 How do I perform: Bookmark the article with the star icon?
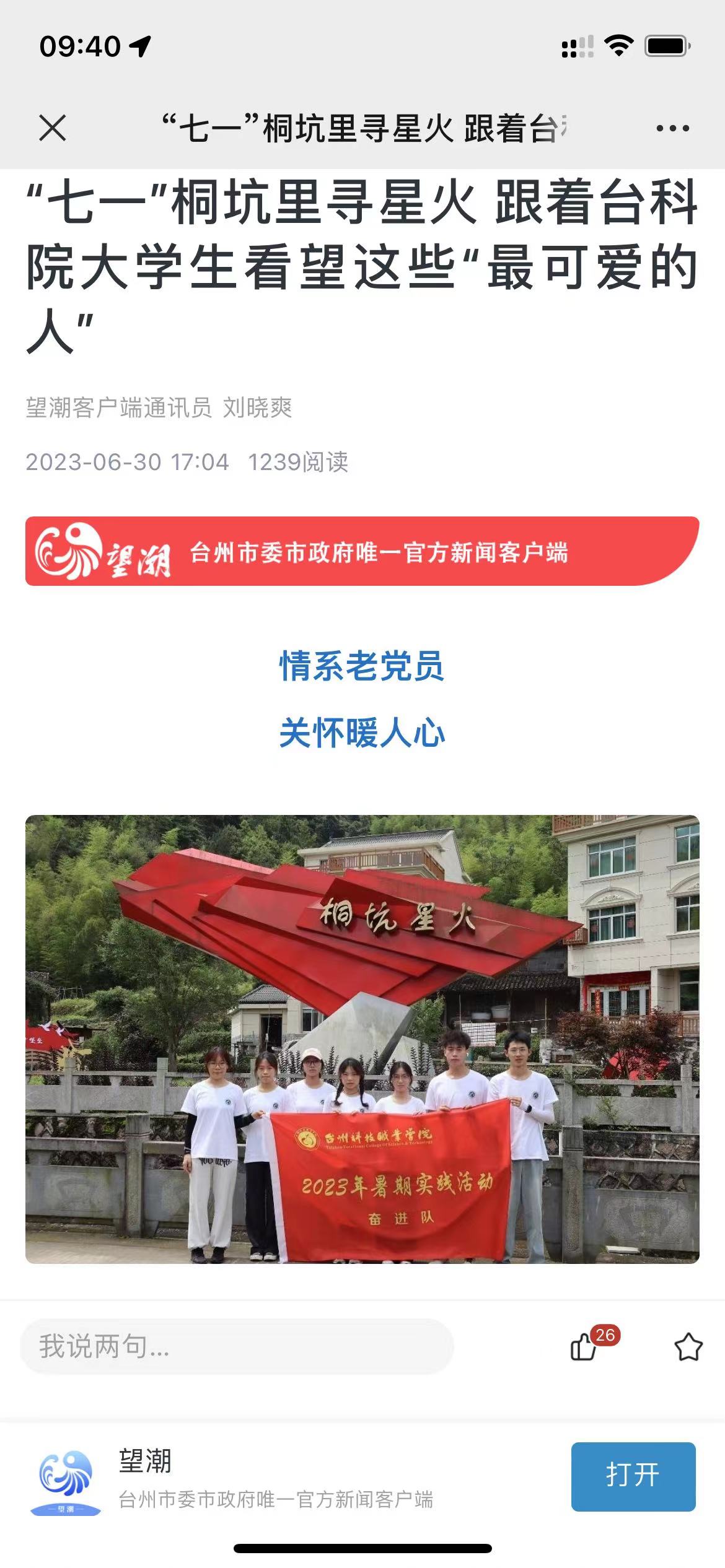point(688,1347)
